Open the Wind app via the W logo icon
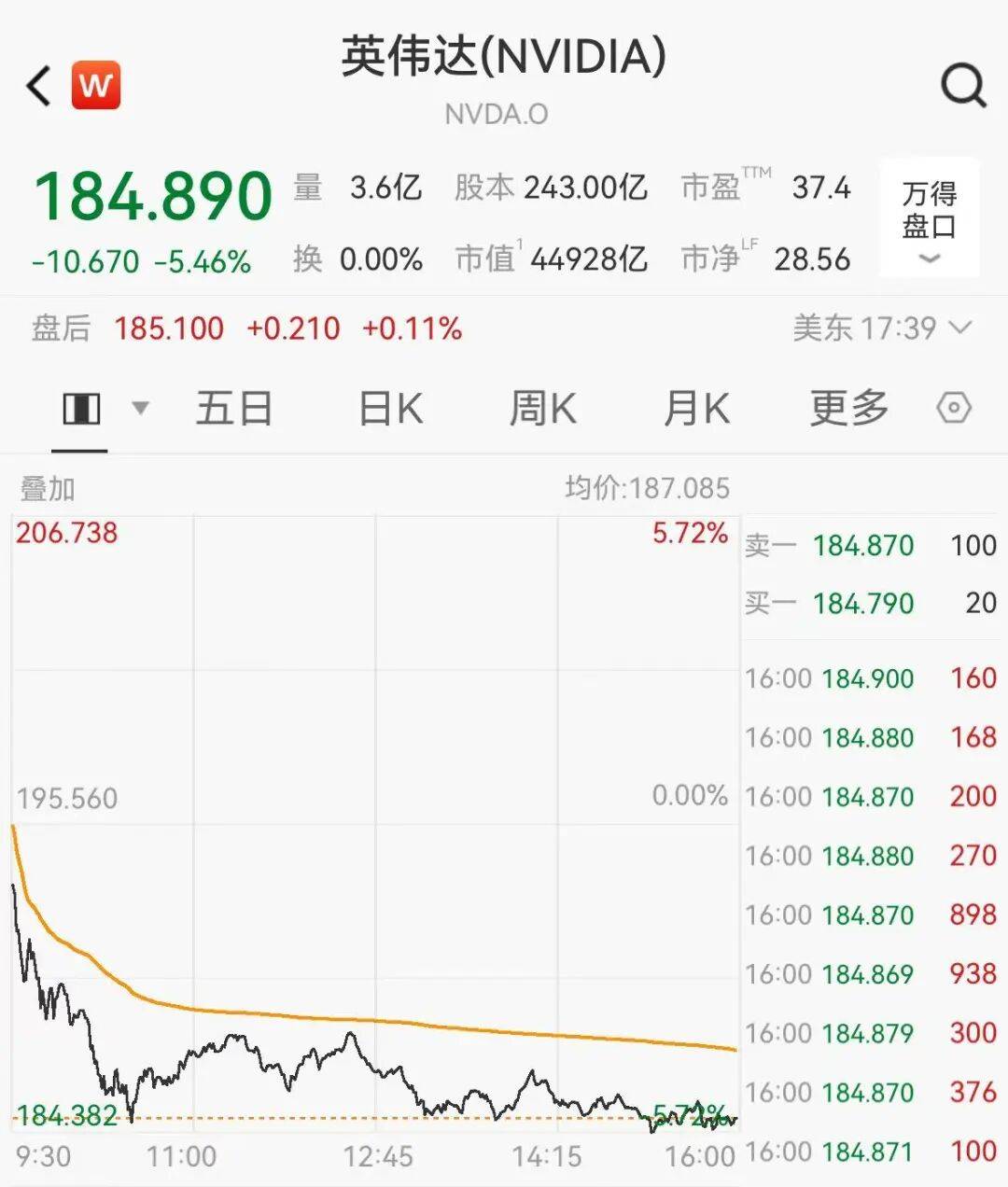Image resolution: width=1008 pixels, height=1187 pixels. (x=97, y=85)
